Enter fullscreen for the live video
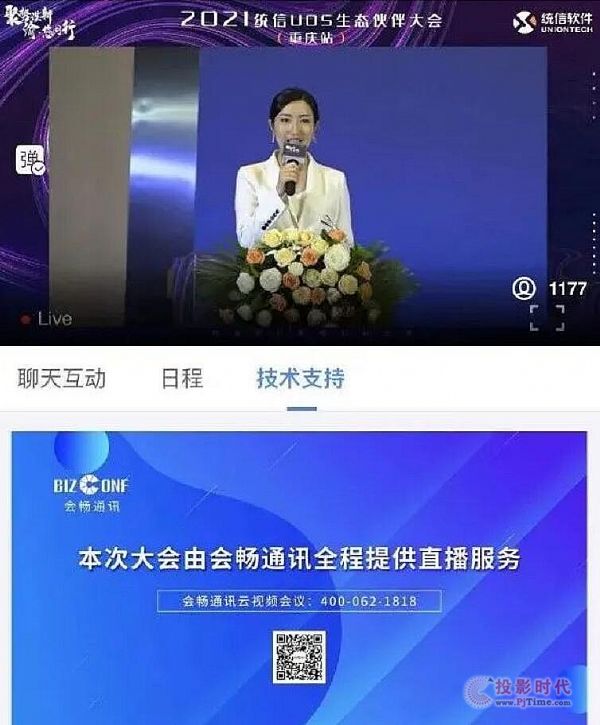This screenshot has width=600, height=725. point(546,318)
